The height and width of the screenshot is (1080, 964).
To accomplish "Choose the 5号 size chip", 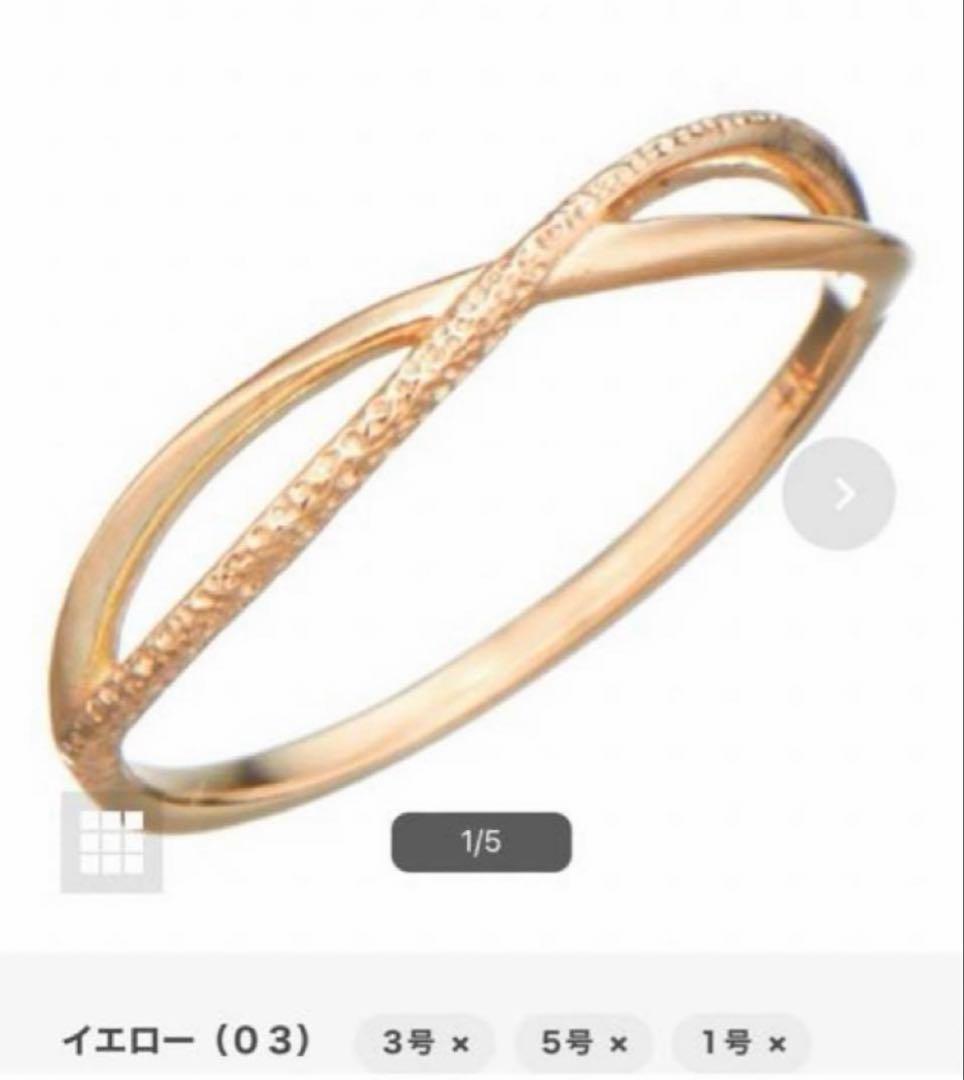I will tap(583, 1044).
